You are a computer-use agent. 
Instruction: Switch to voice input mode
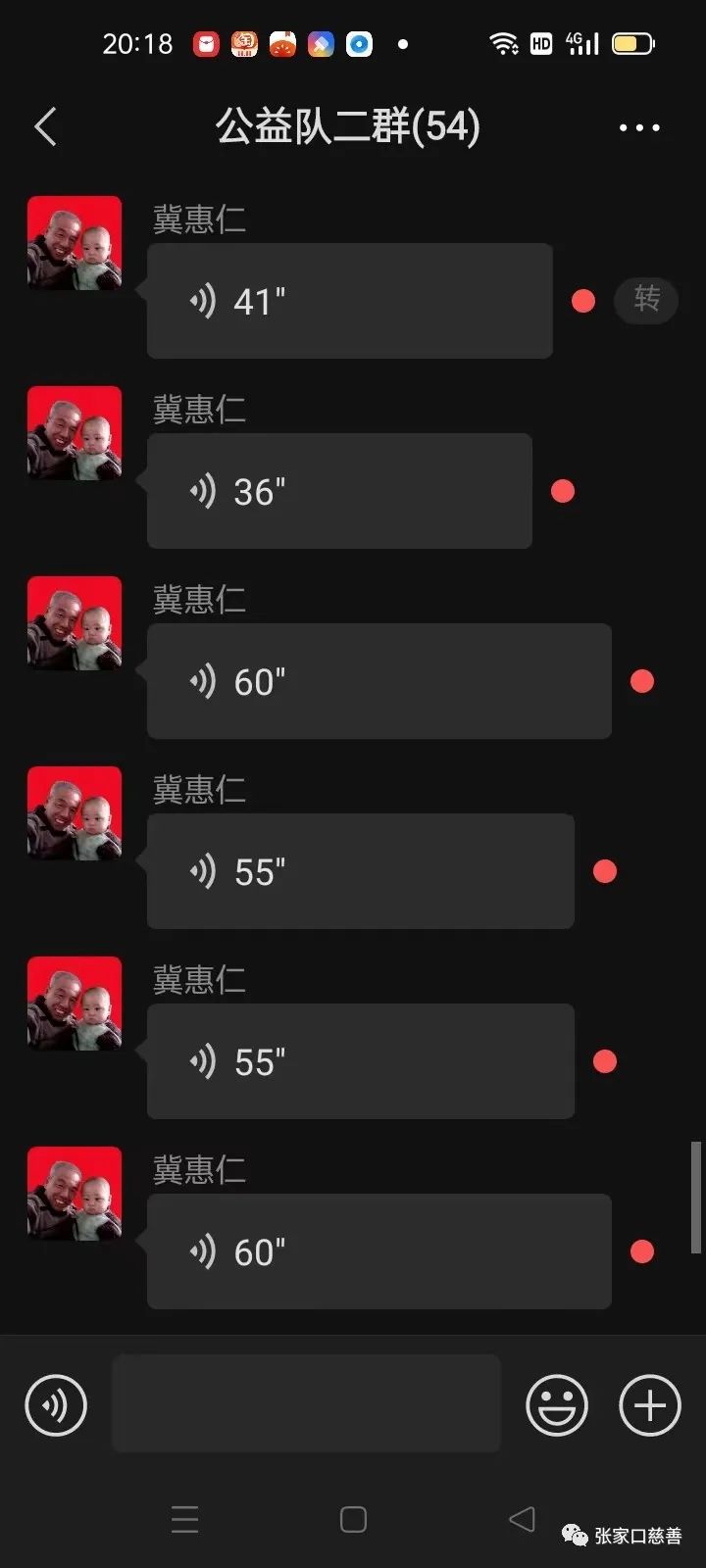click(56, 1405)
